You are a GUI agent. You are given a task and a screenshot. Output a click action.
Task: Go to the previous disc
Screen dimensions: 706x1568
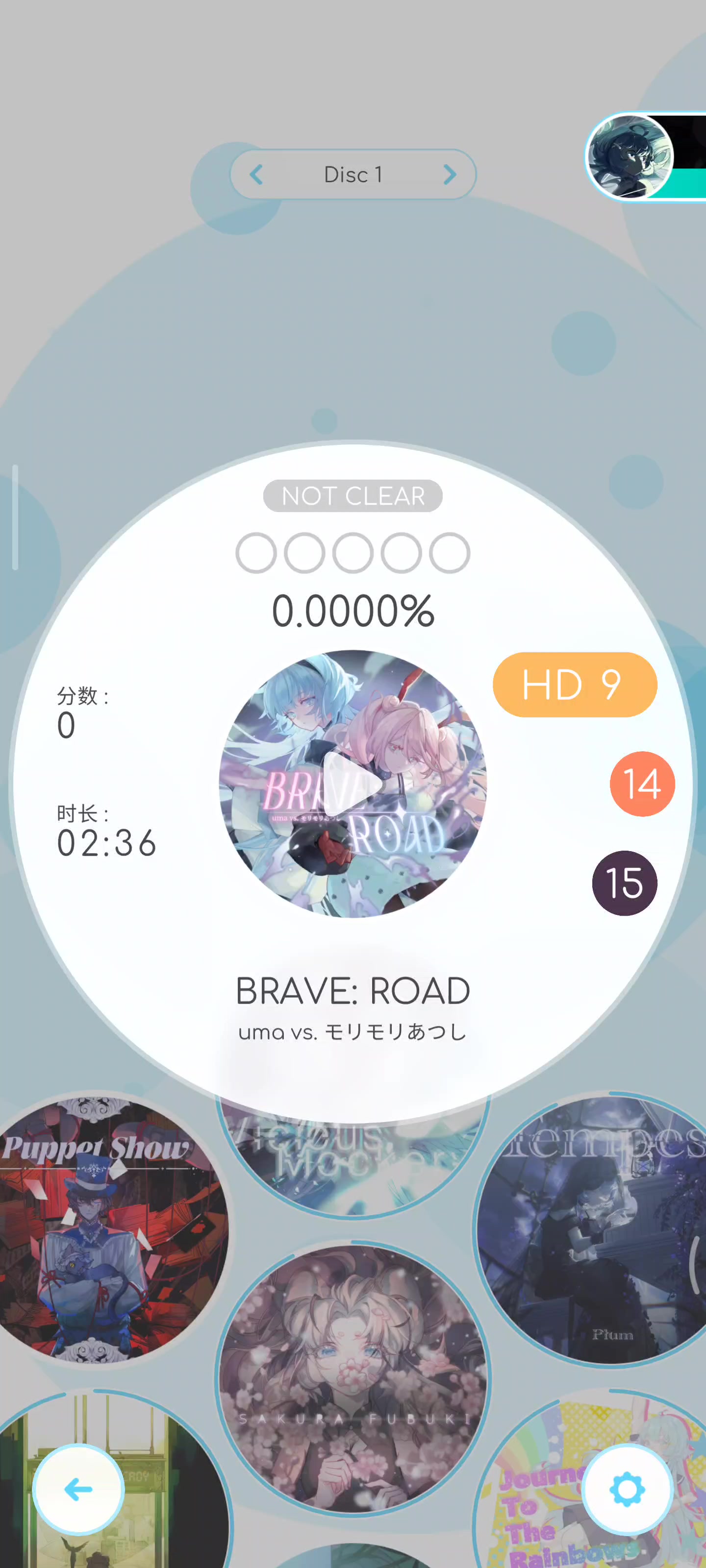(256, 175)
